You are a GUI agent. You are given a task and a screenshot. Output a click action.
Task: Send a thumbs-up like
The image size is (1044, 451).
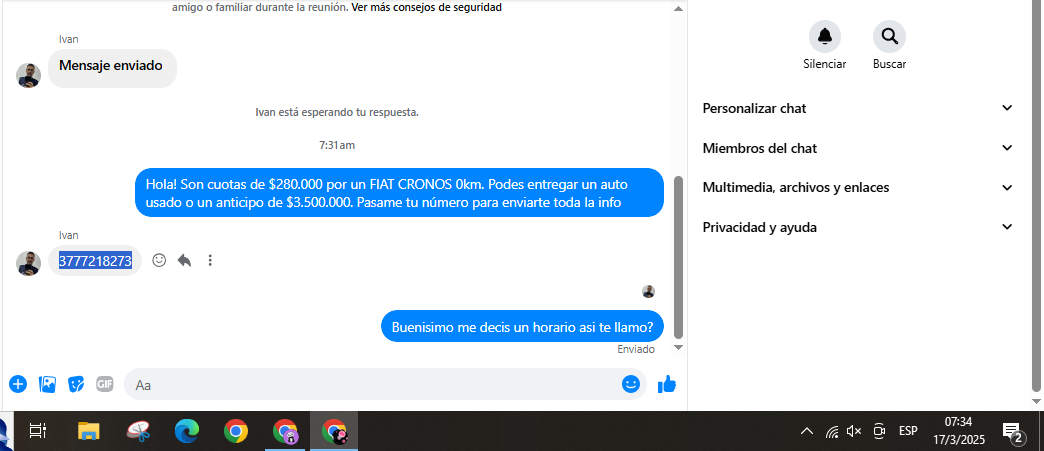667,384
